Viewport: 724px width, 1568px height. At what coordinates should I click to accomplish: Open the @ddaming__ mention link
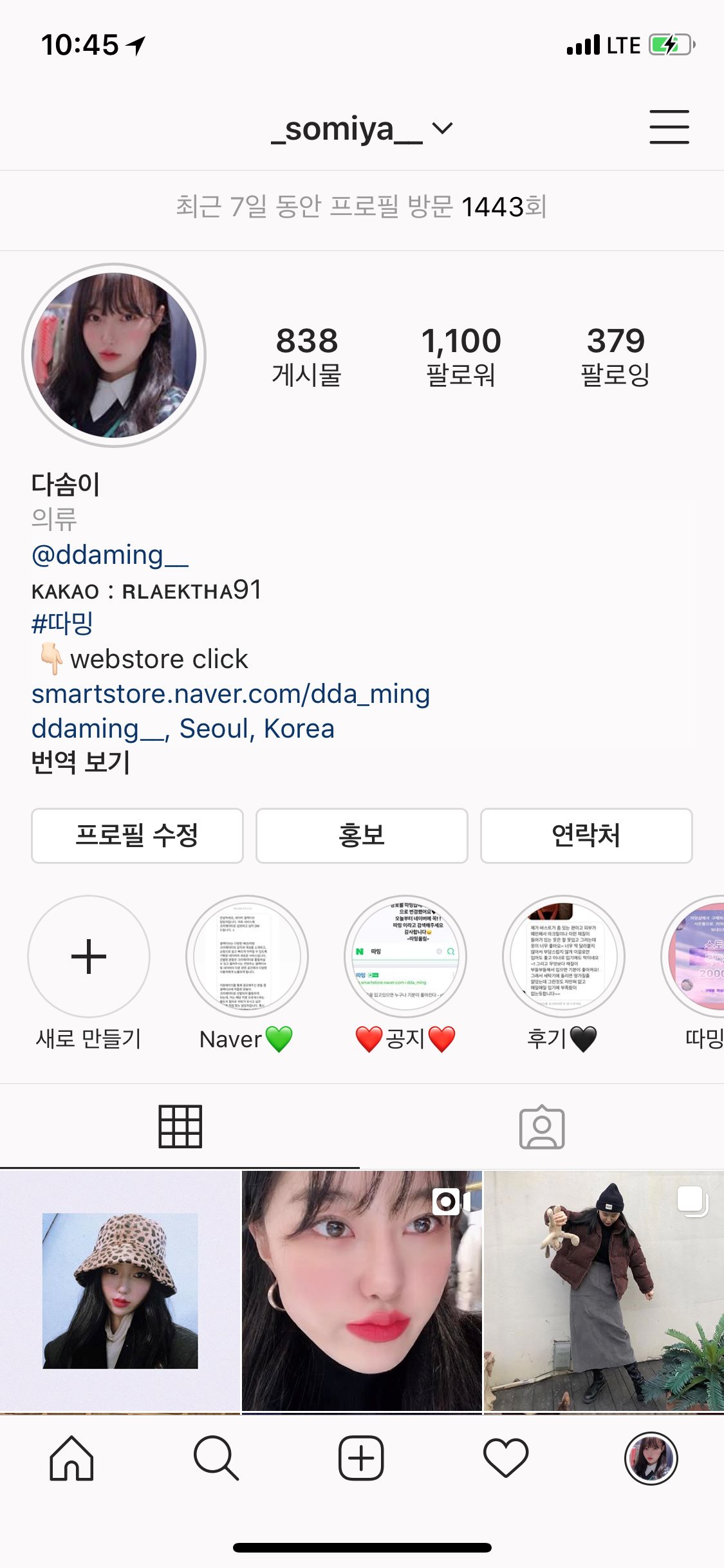pos(110,555)
